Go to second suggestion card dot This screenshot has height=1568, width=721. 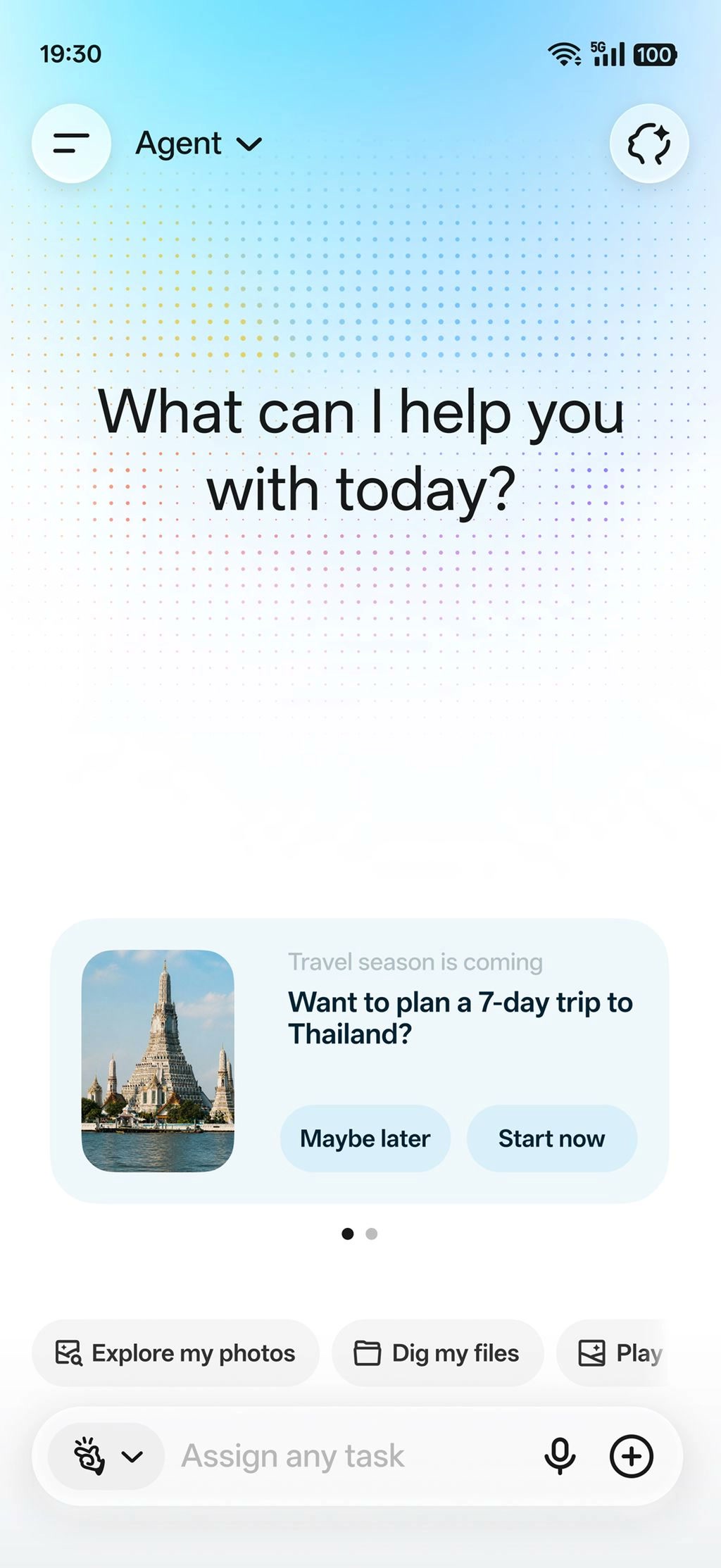click(x=372, y=1234)
